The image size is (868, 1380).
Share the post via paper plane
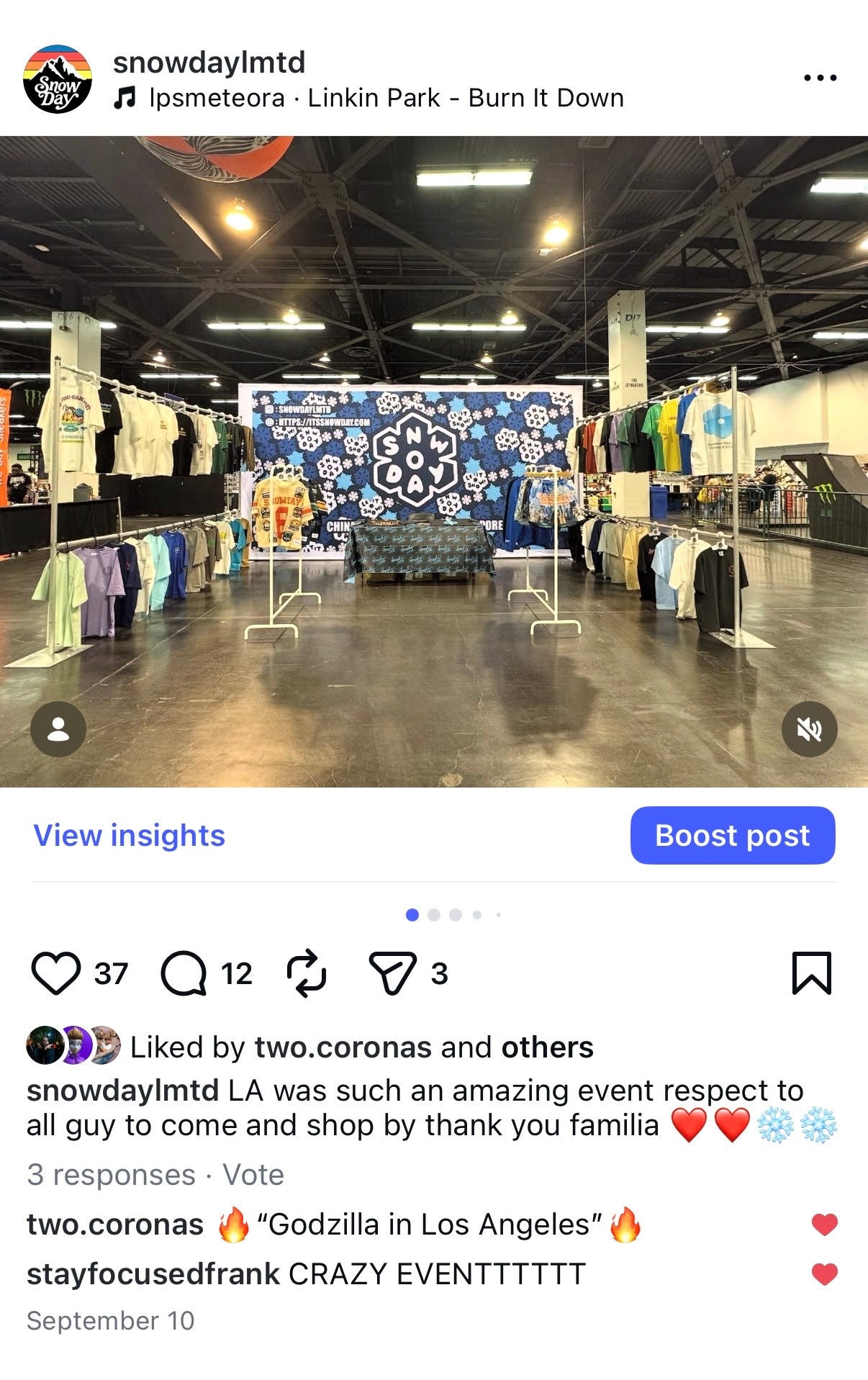[392, 973]
